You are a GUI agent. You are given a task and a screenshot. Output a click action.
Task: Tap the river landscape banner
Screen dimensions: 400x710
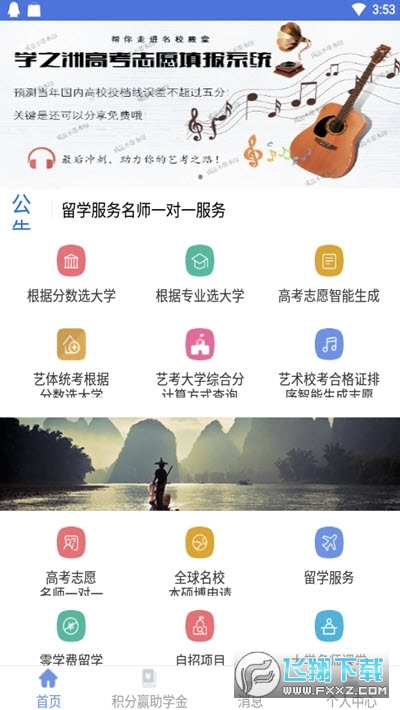coord(200,464)
